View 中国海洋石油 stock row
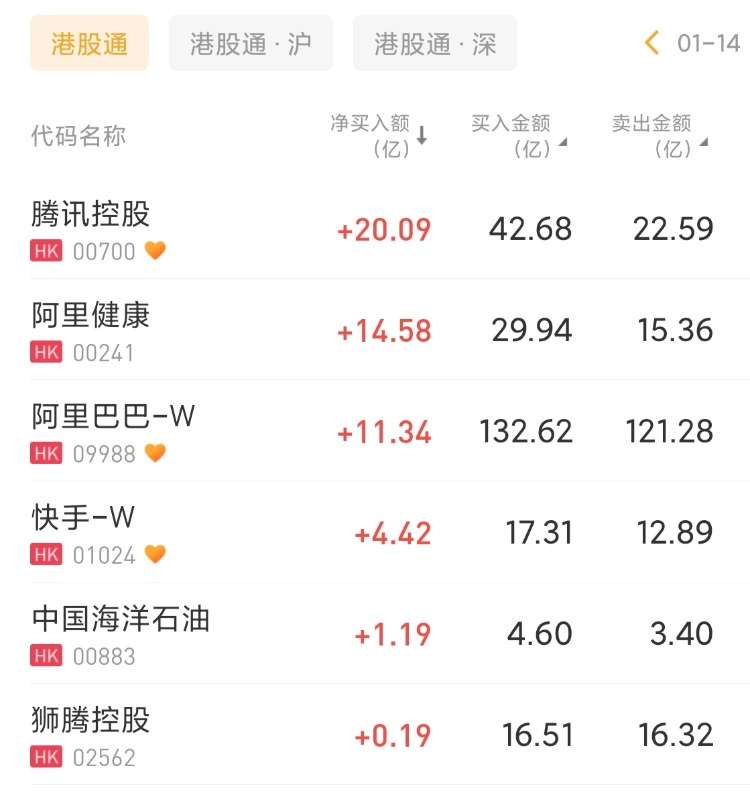 [121, 618]
